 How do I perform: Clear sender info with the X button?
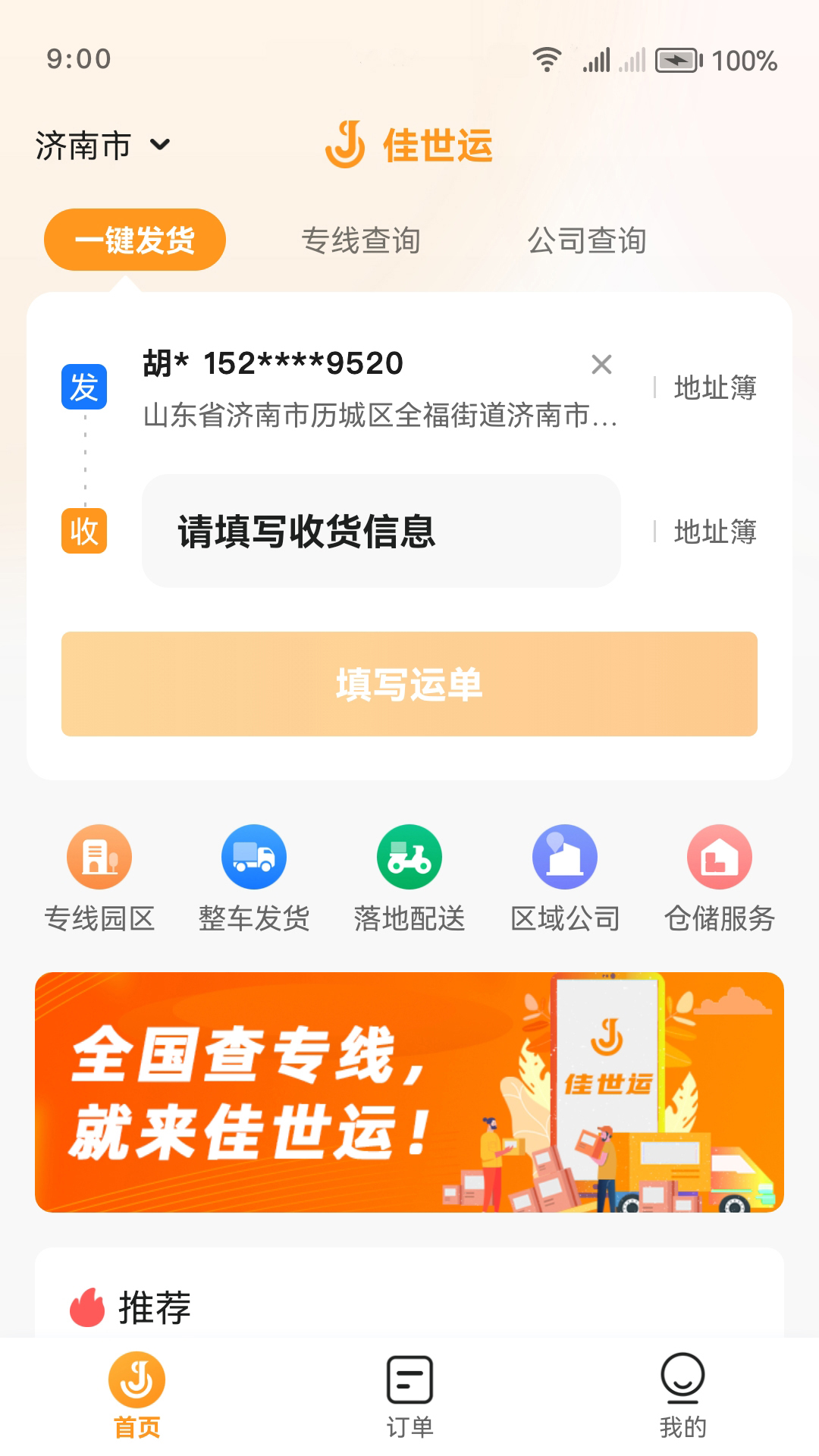pyautogui.click(x=602, y=366)
